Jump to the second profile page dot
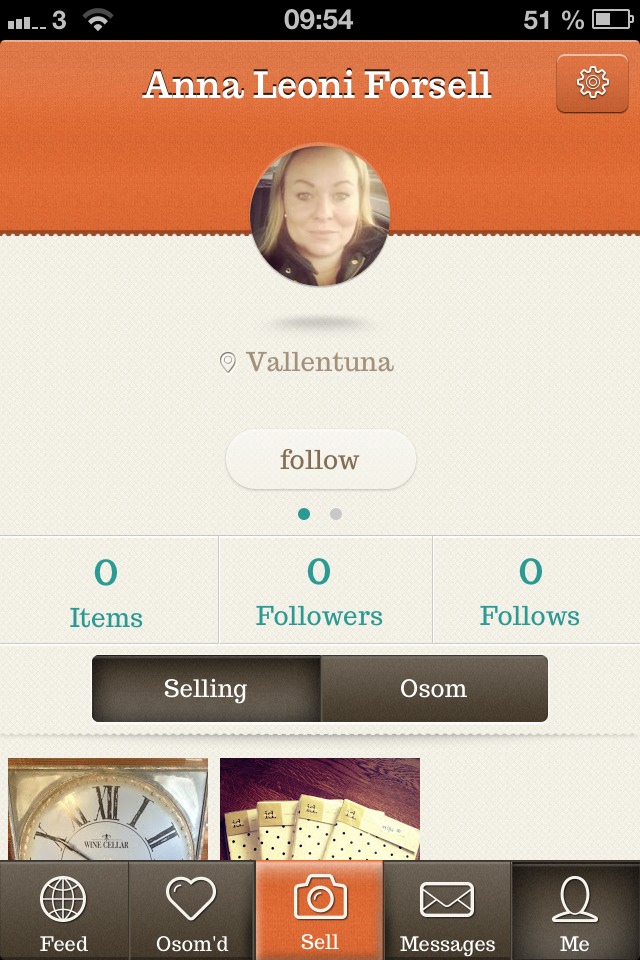The height and width of the screenshot is (960, 640). 336,514
